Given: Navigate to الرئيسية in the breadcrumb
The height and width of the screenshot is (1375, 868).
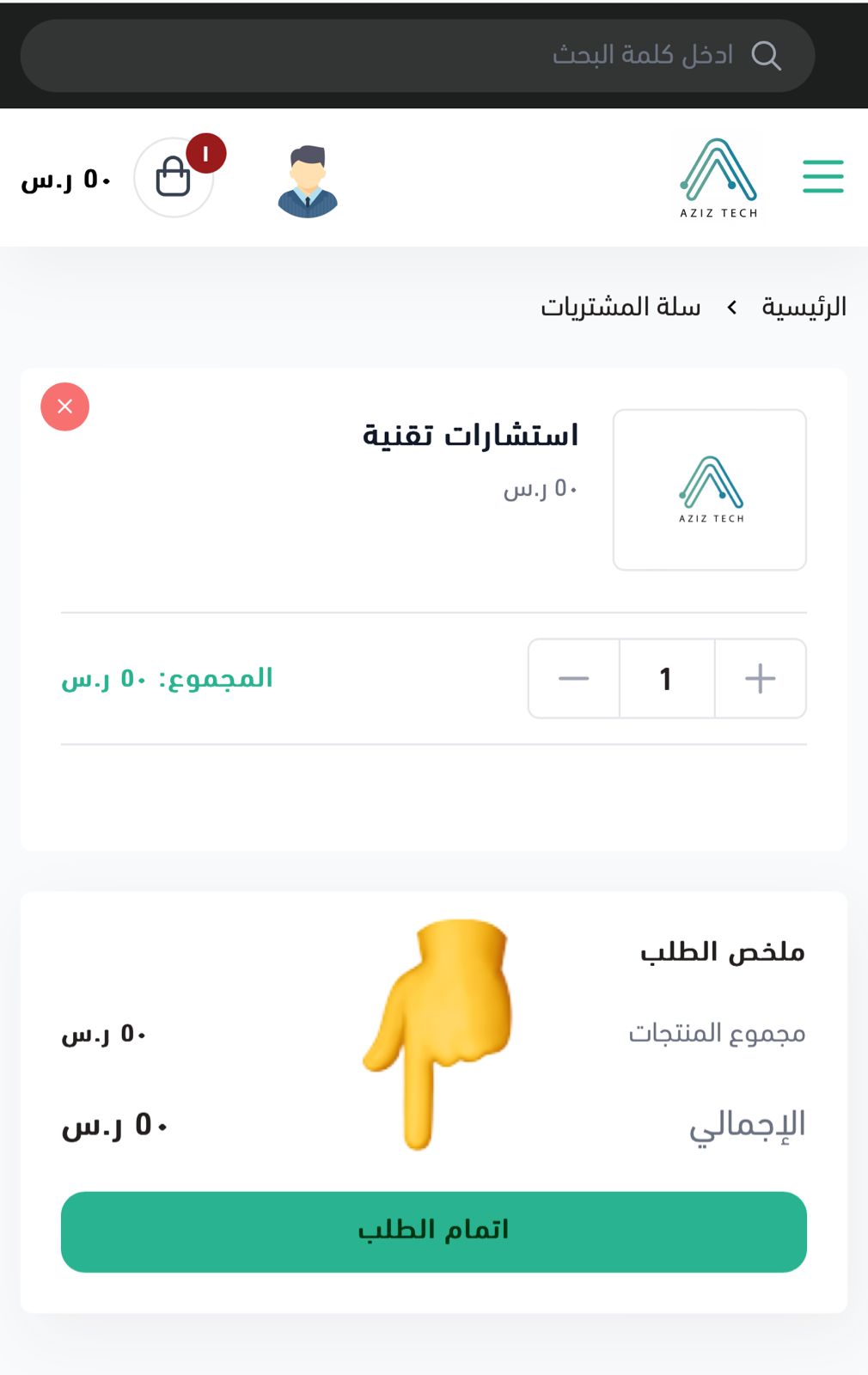Looking at the screenshot, I should pyautogui.click(x=804, y=307).
